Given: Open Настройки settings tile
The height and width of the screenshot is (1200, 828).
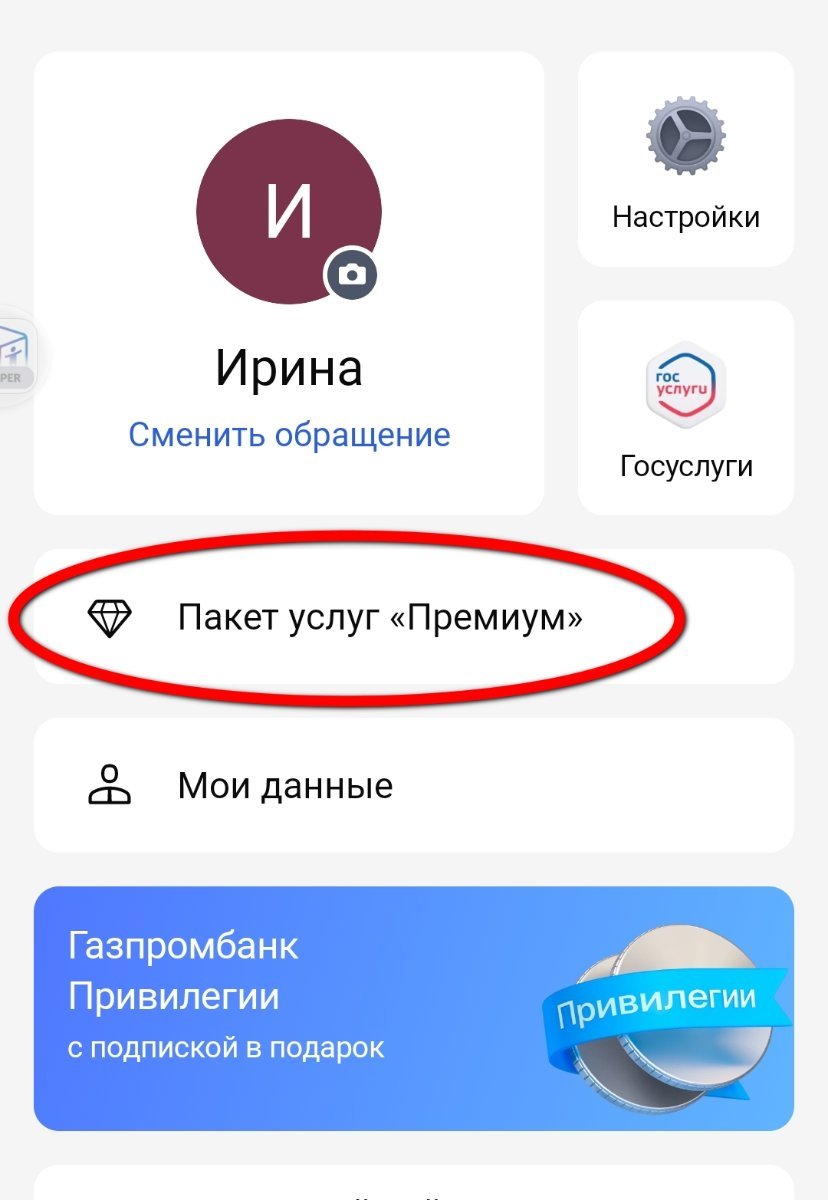Looking at the screenshot, I should click(686, 160).
